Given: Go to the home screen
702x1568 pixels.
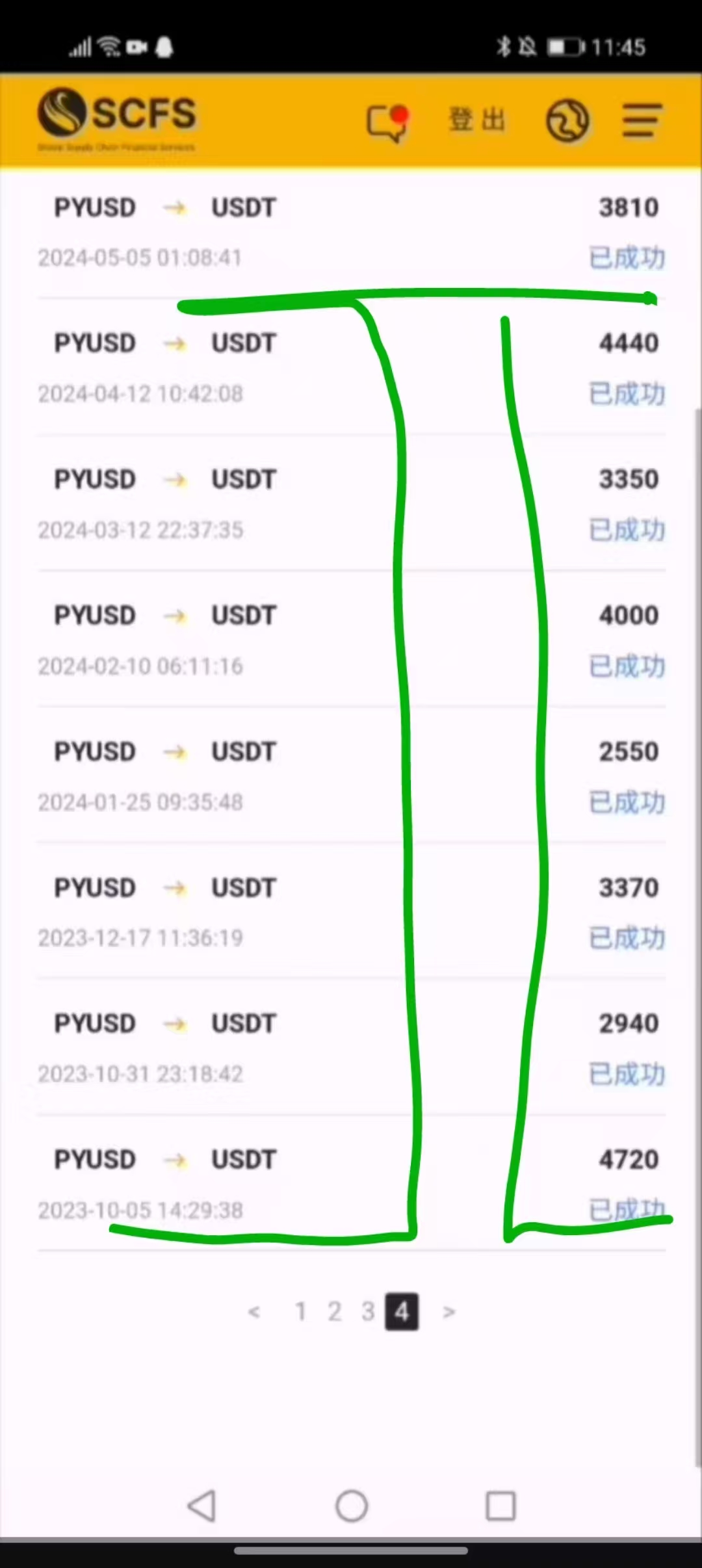Looking at the screenshot, I should coord(352,1506).
